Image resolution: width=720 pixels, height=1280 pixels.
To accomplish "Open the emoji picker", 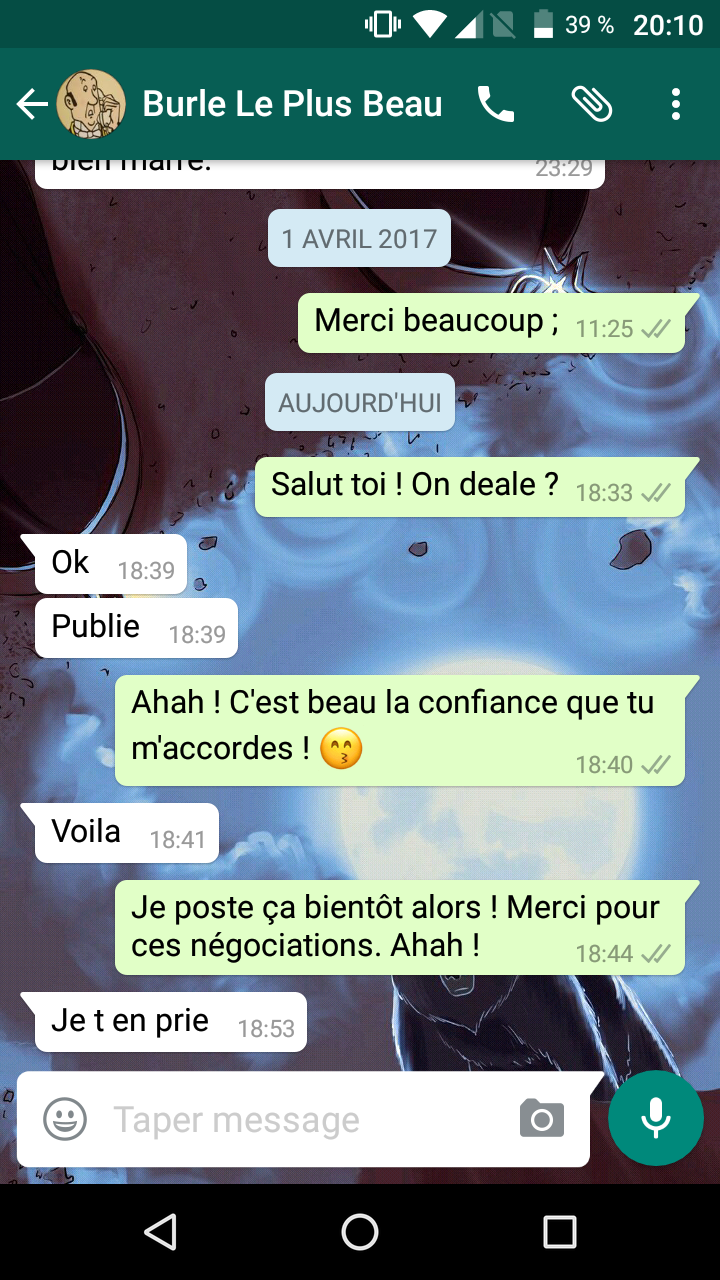I will [x=65, y=1120].
